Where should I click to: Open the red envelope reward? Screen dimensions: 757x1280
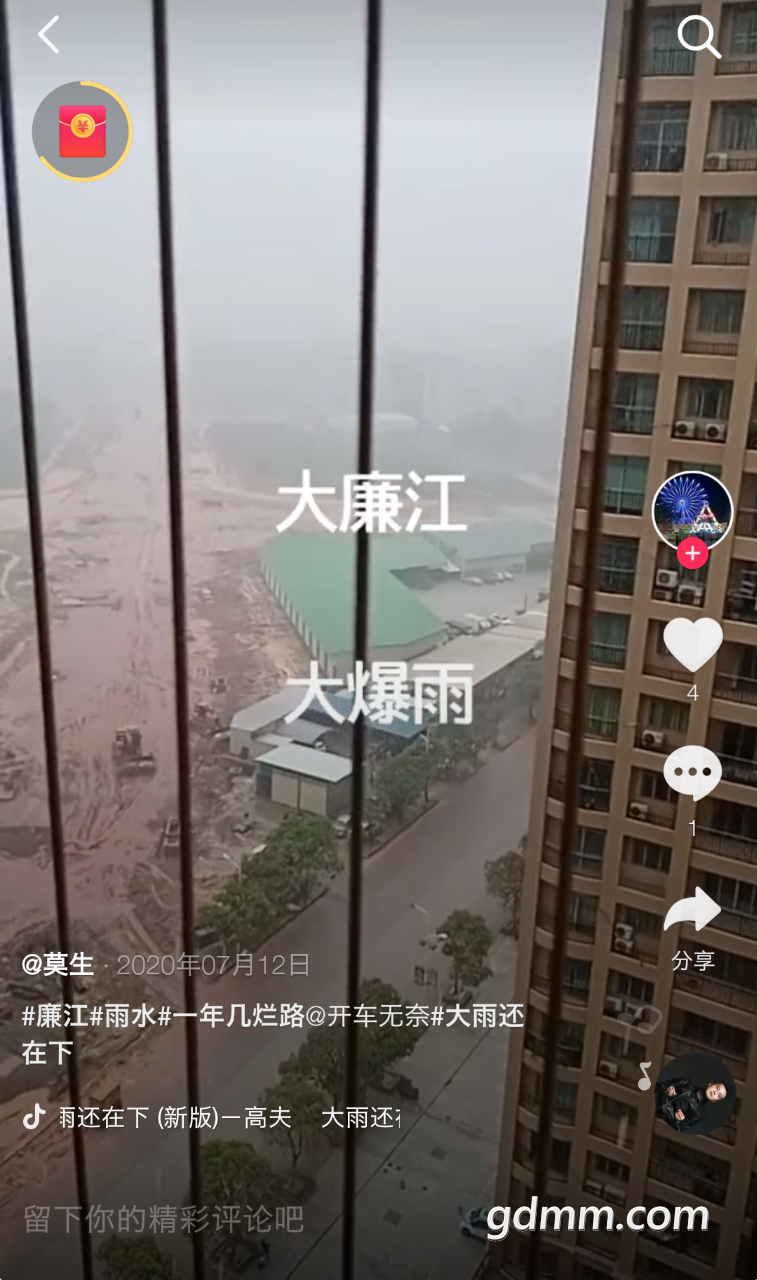click(82, 131)
